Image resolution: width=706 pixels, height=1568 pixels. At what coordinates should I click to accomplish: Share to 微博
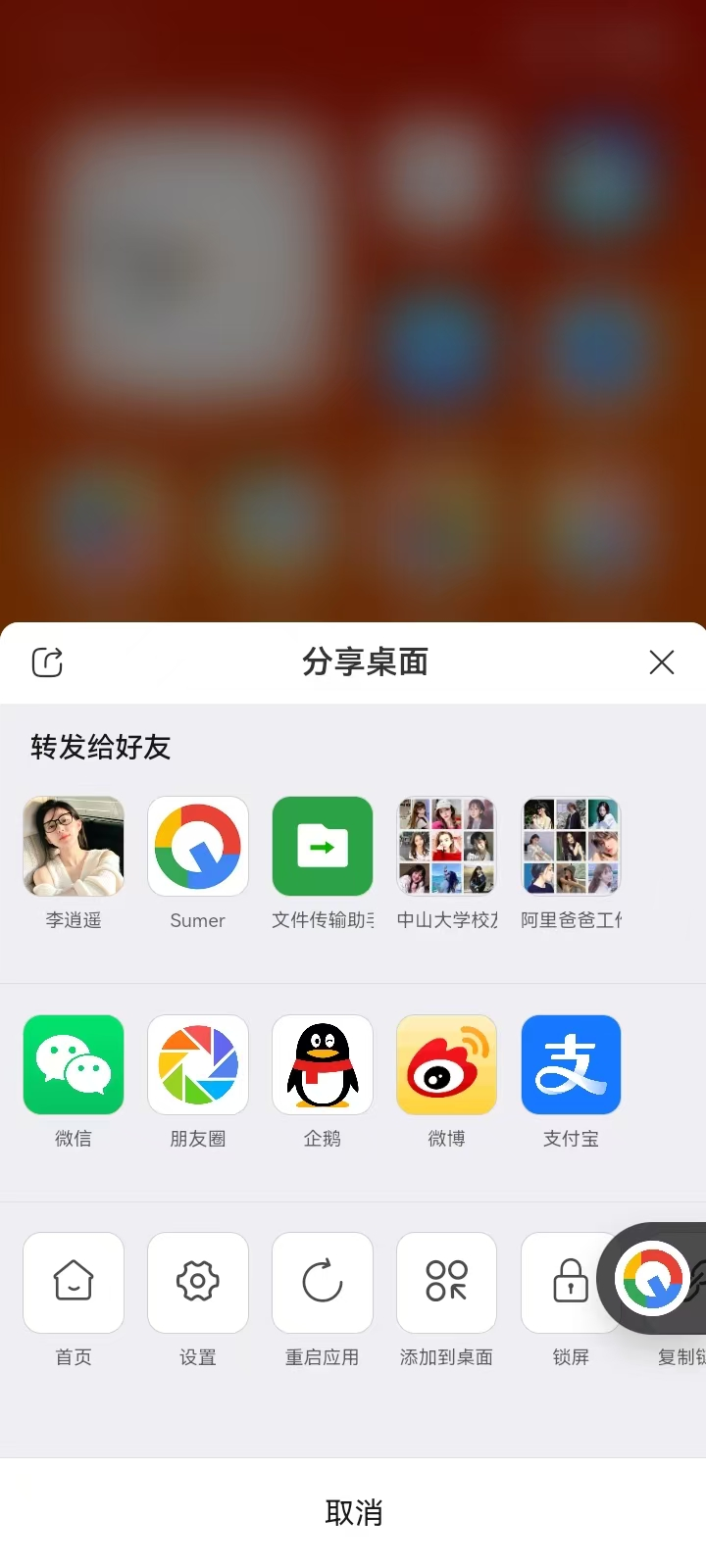click(446, 1065)
